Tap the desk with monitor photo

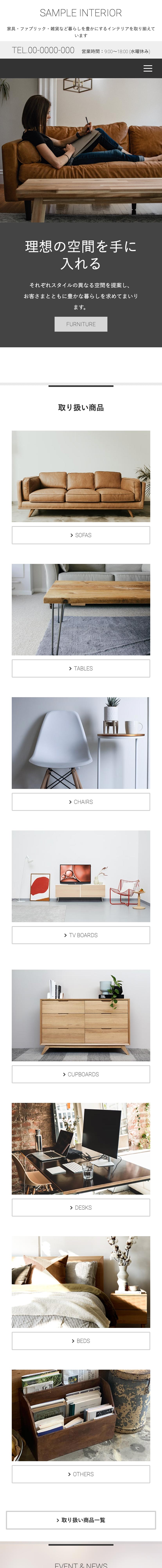click(81, 1149)
